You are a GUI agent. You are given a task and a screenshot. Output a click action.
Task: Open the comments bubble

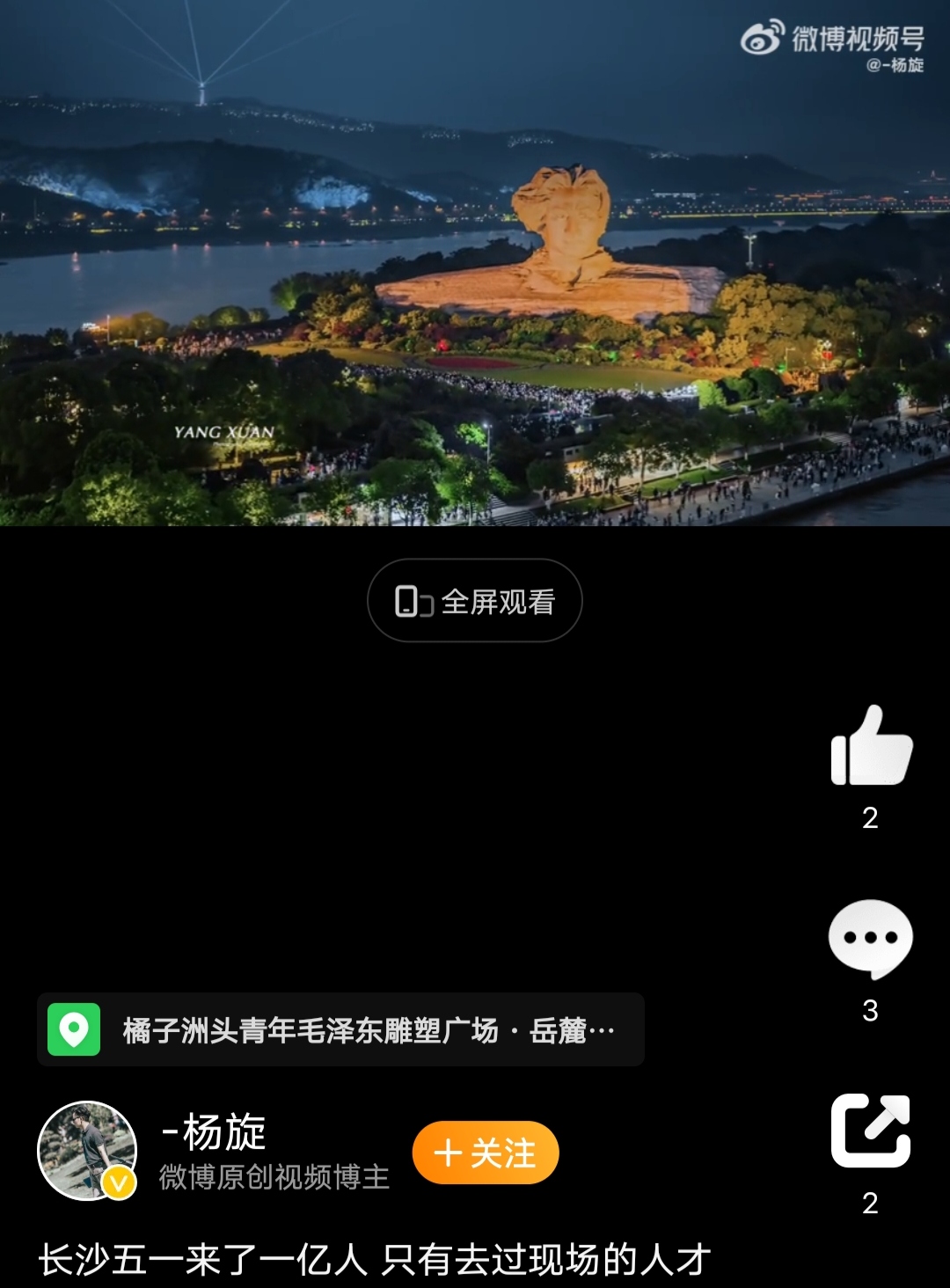(870, 939)
